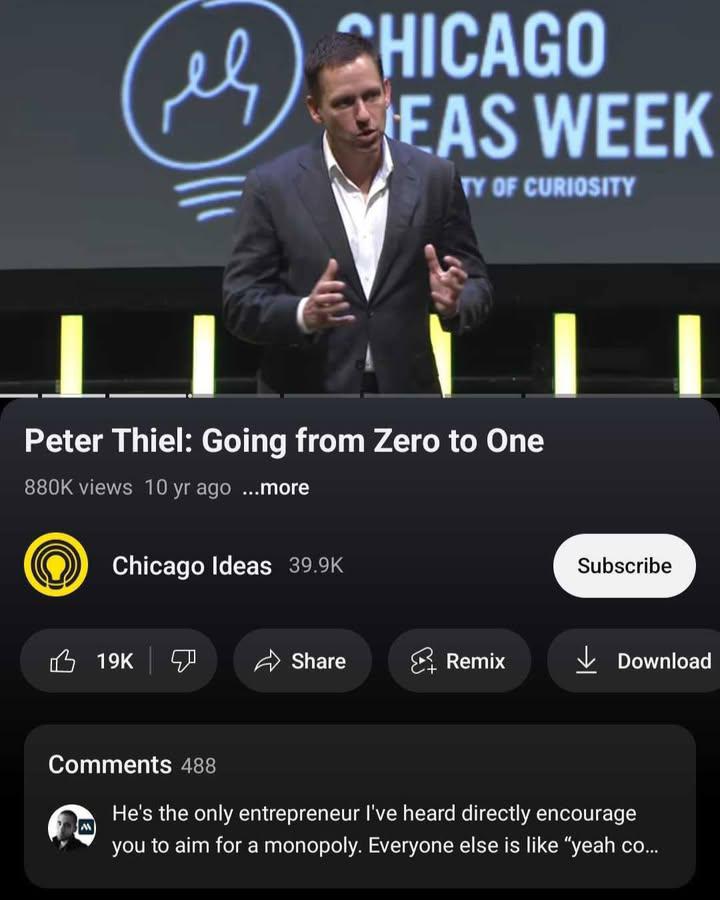The height and width of the screenshot is (900, 720).
Task: Expand the description with ...more
Action: coord(276,488)
